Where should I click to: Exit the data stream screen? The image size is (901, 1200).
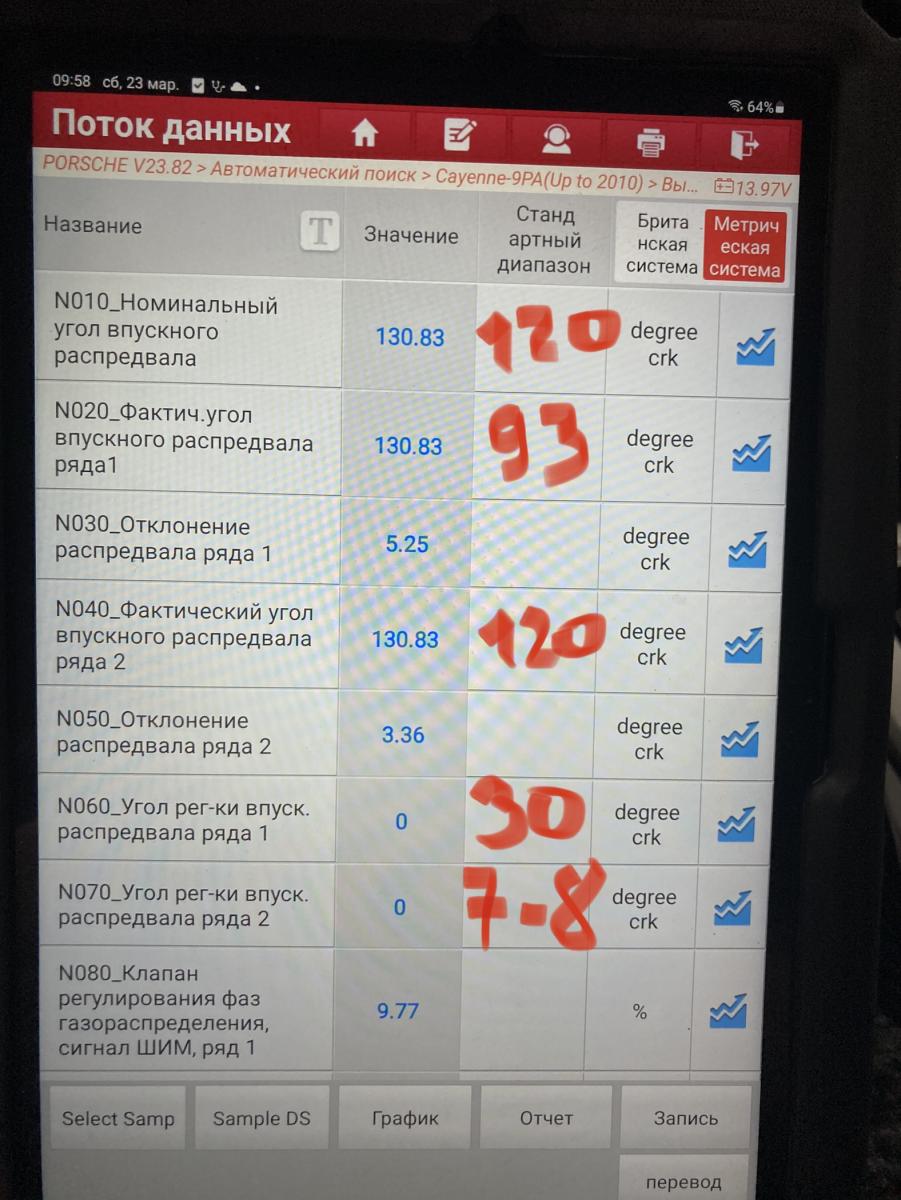pos(745,144)
